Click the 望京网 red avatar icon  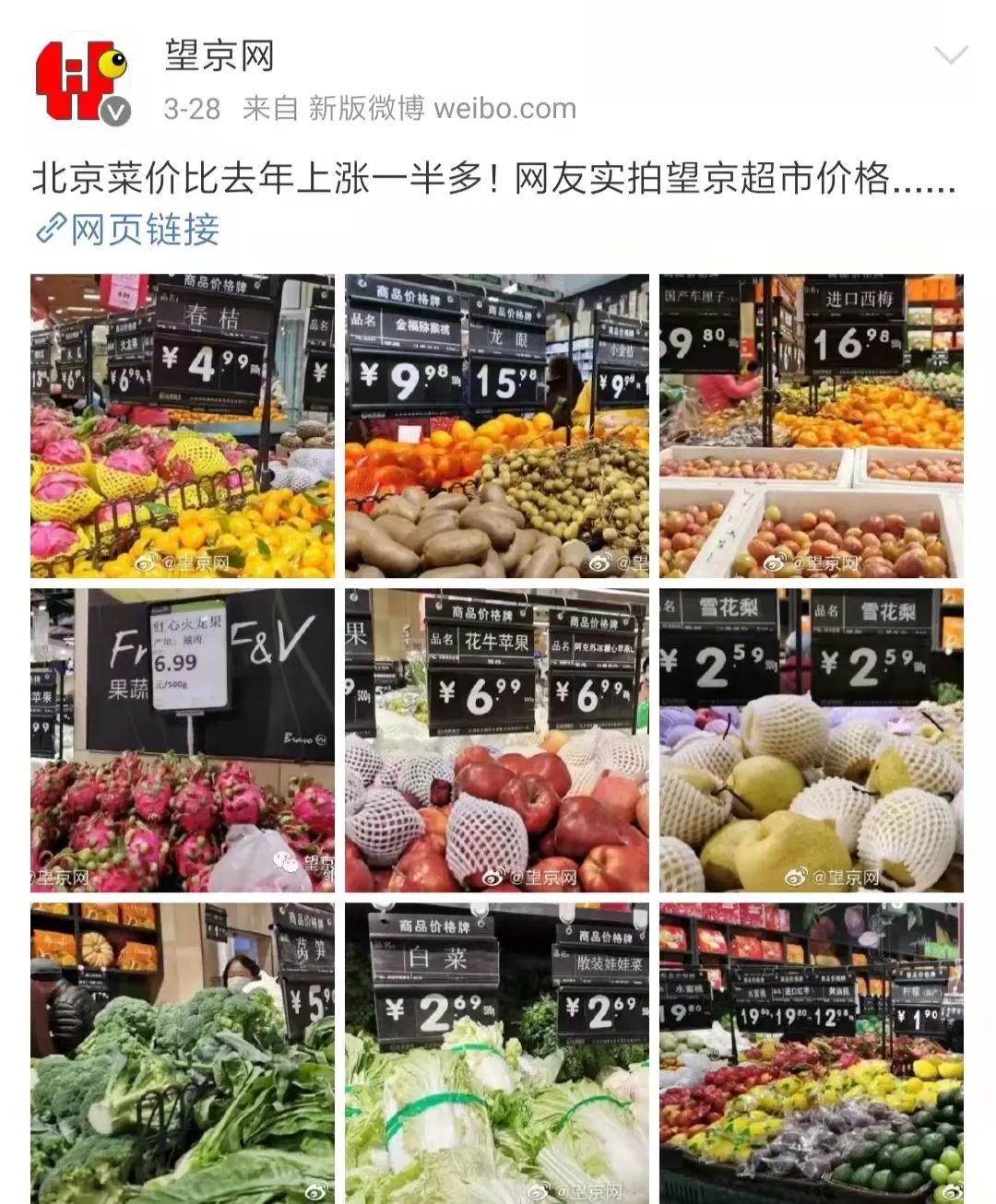click(78, 72)
